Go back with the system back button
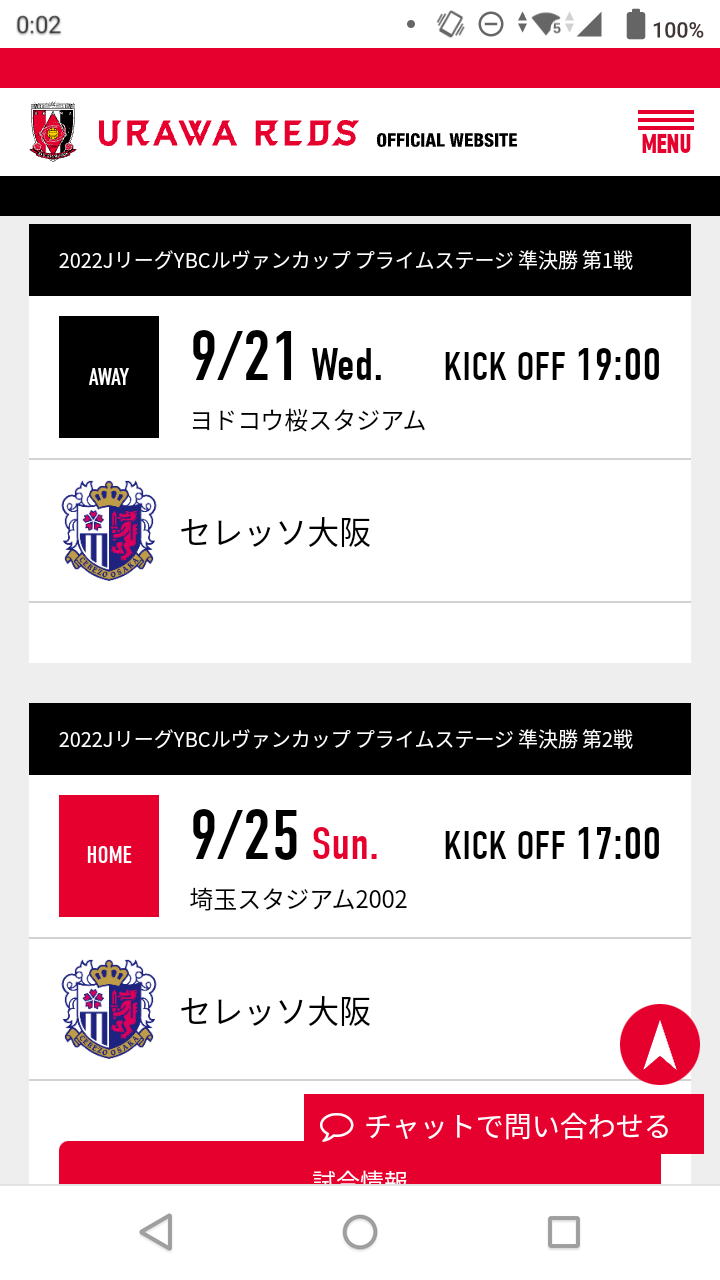This screenshot has height=1280, width=720. (157, 1232)
